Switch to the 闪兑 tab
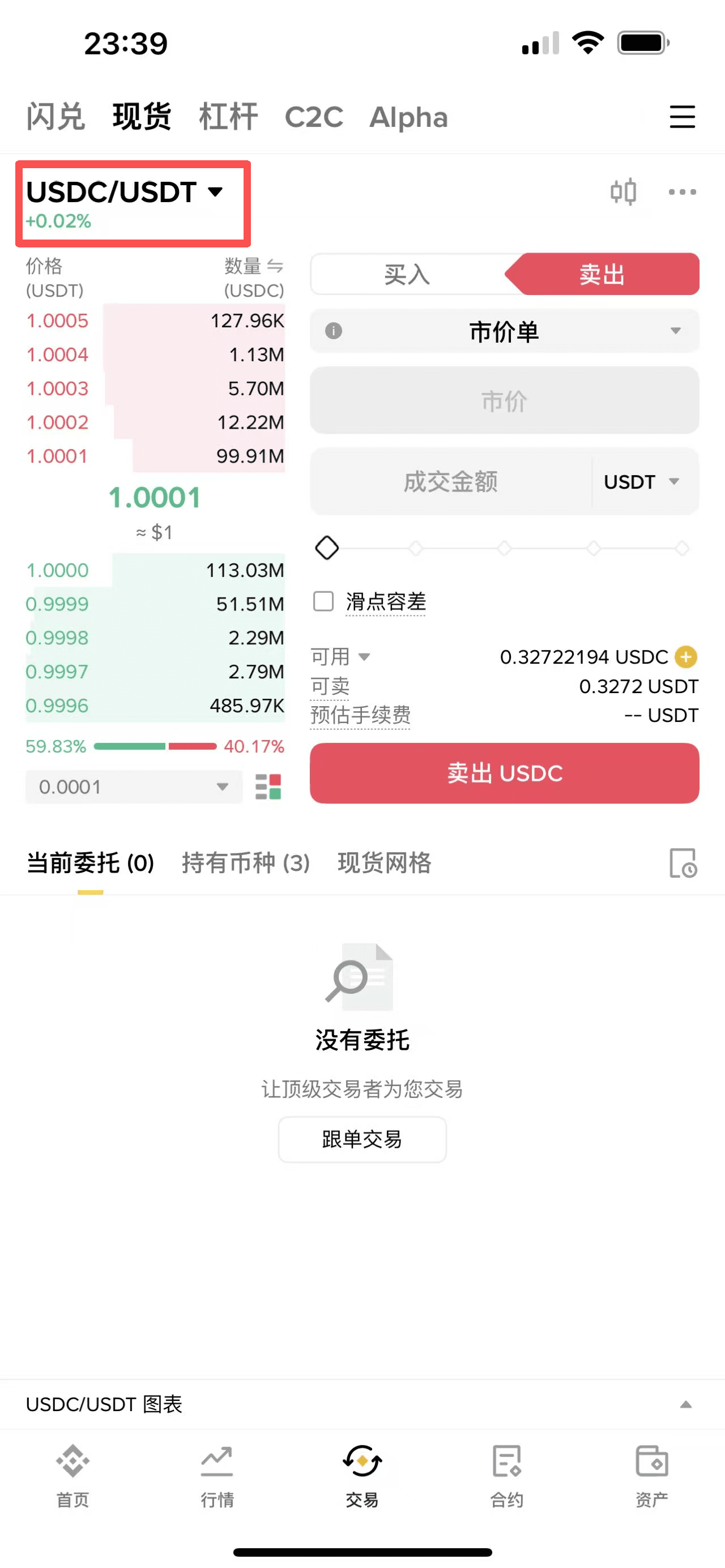The width and height of the screenshot is (725, 1568). [56, 117]
